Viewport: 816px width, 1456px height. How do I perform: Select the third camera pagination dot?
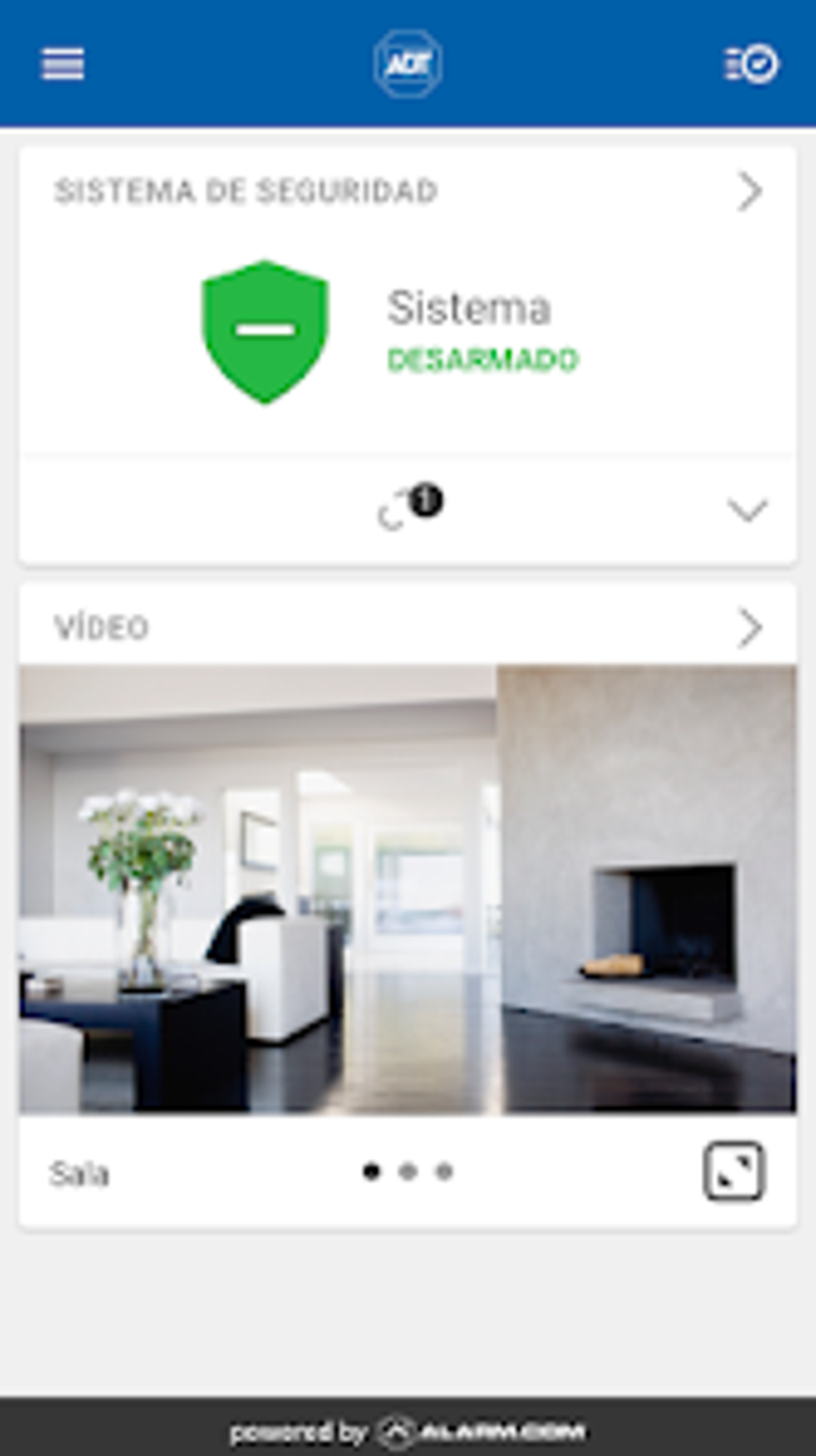tap(445, 1172)
